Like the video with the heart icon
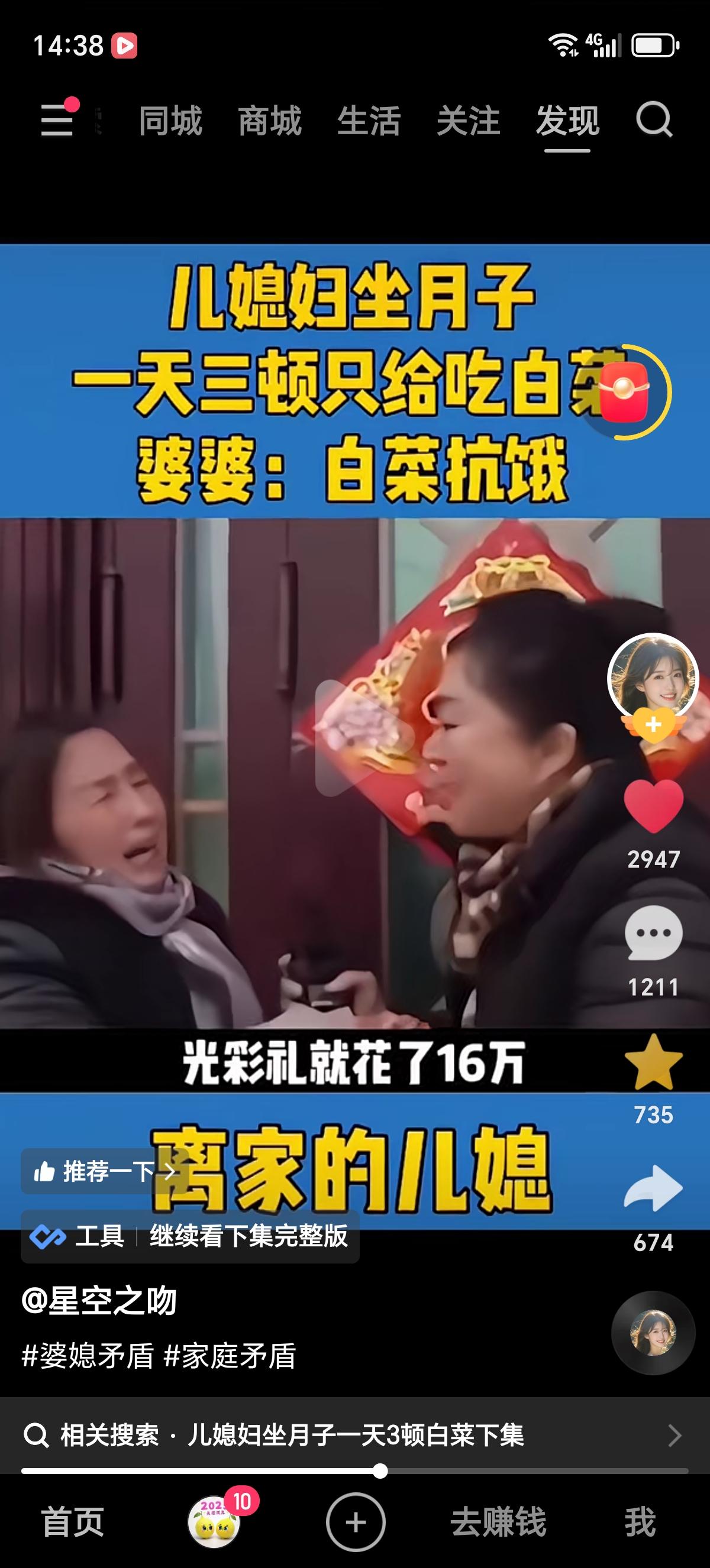 click(x=654, y=805)
